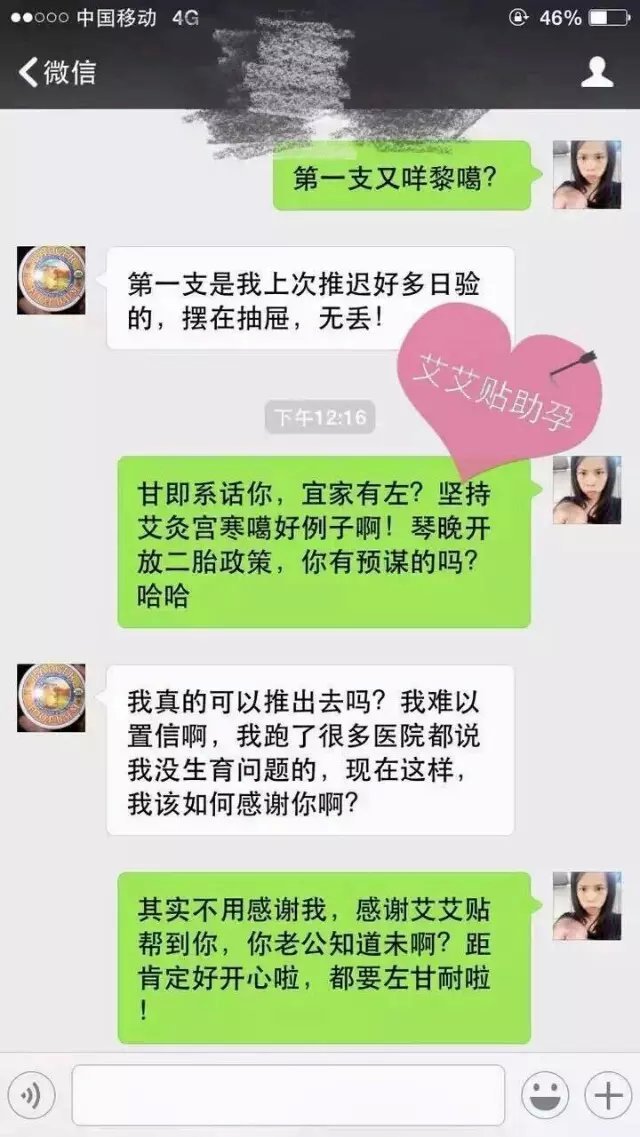The height and width of the screenshot is (1137, 640).
Task: Open the plus attachment menu
Action: 608,1096
